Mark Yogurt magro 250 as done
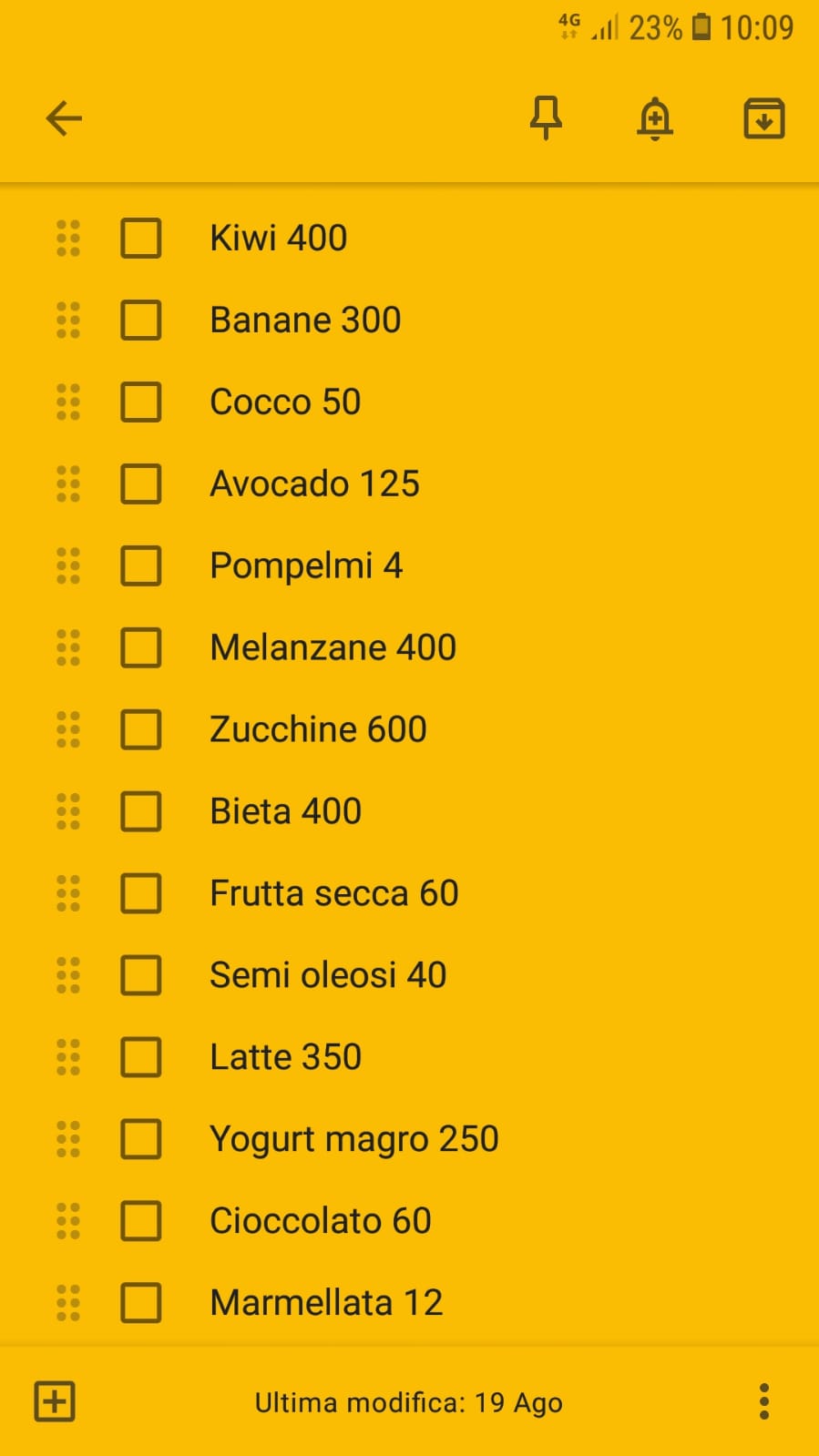 [141, 1140]
